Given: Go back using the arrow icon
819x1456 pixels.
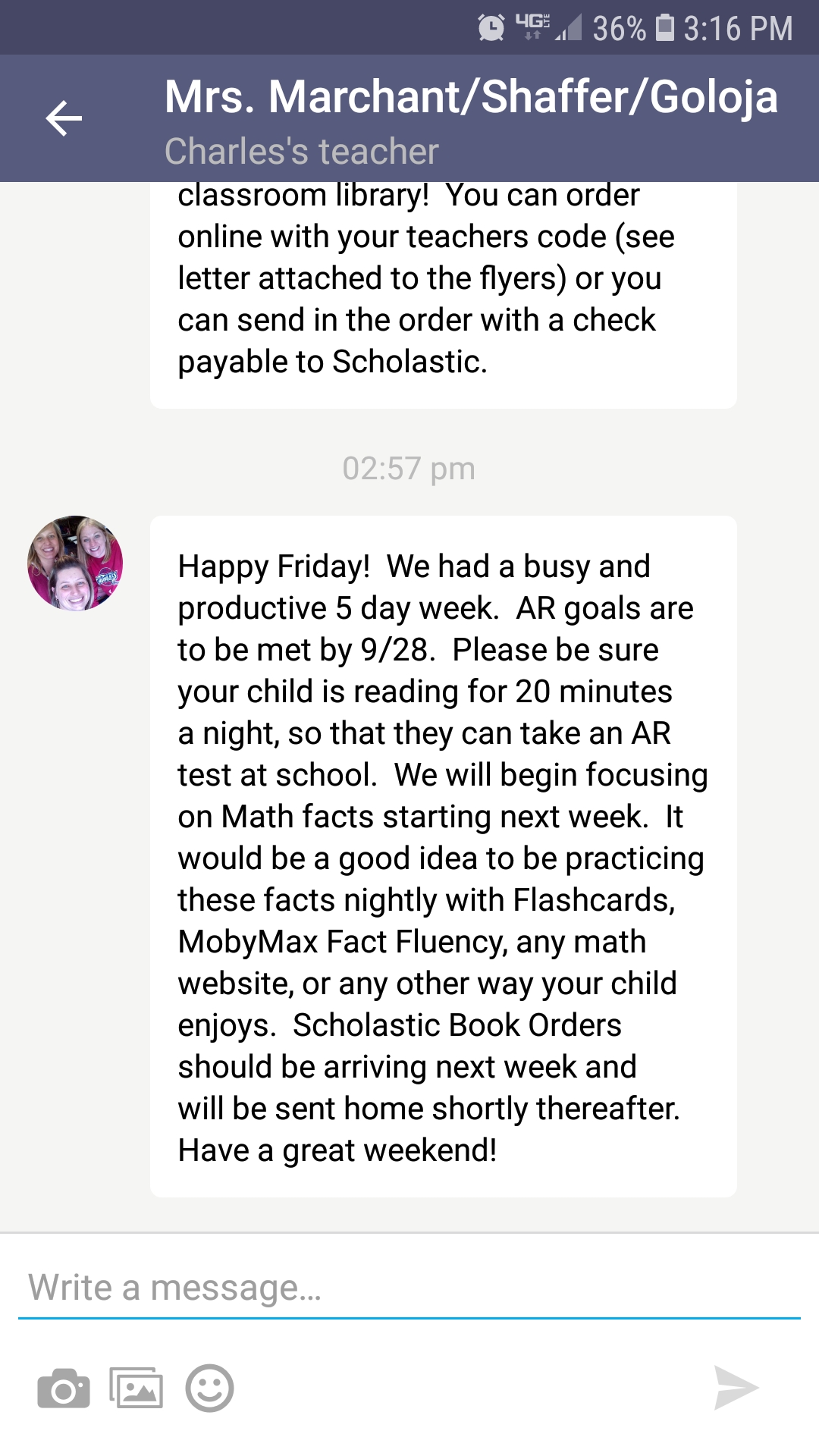Looking at the screenshot, I should 64,118.
